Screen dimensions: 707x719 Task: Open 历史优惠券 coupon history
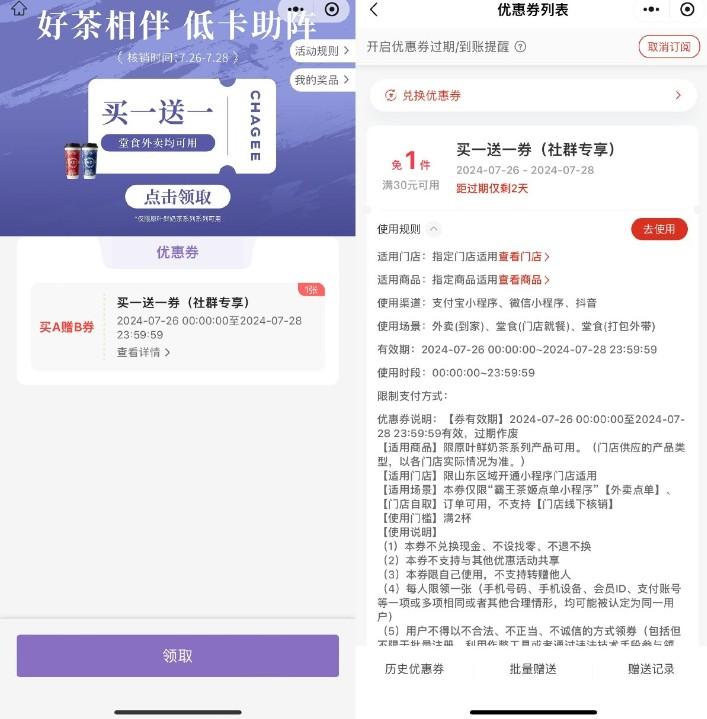414,669
